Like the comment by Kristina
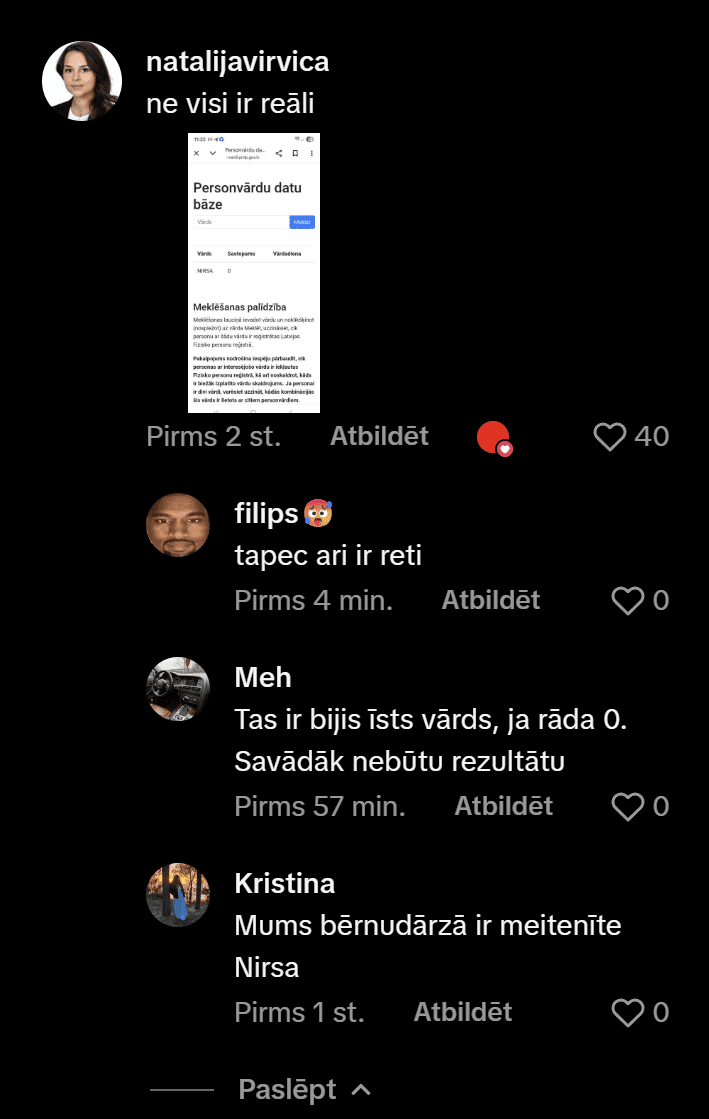Viewport: 709px width, 1119px height. (627, 1012)
